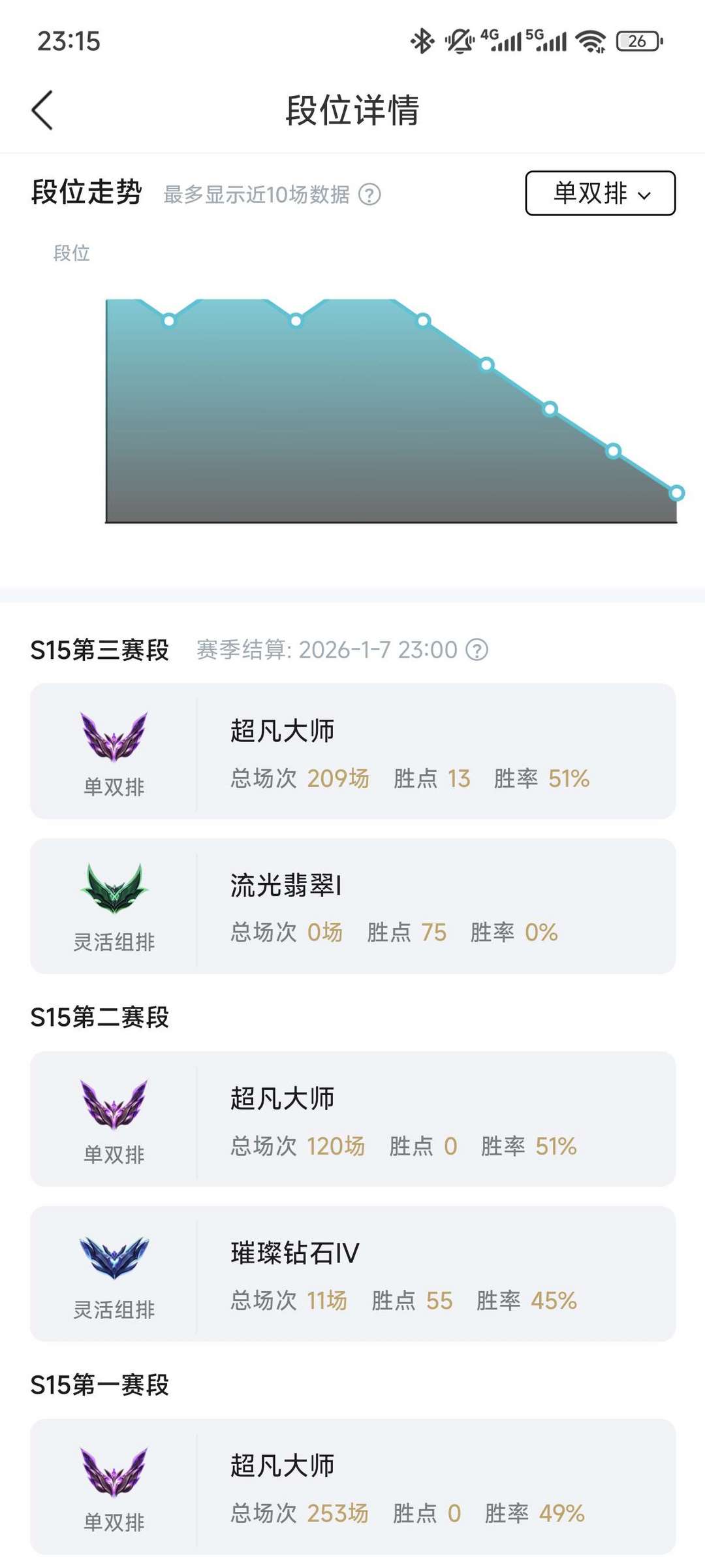
Task: Open the help icon next to 赛季结算 date
Action: (477, 650)
